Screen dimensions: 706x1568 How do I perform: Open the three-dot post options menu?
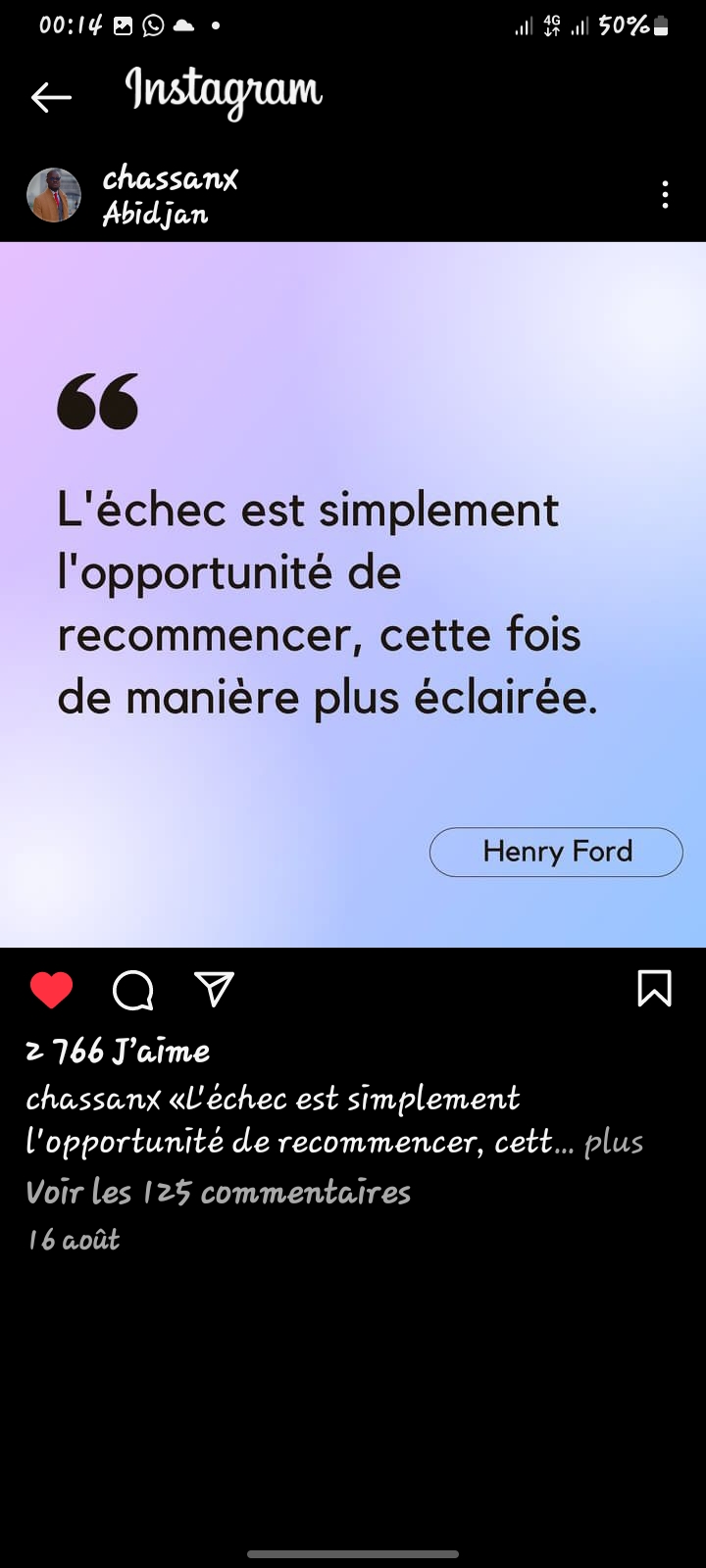(665, 195)
